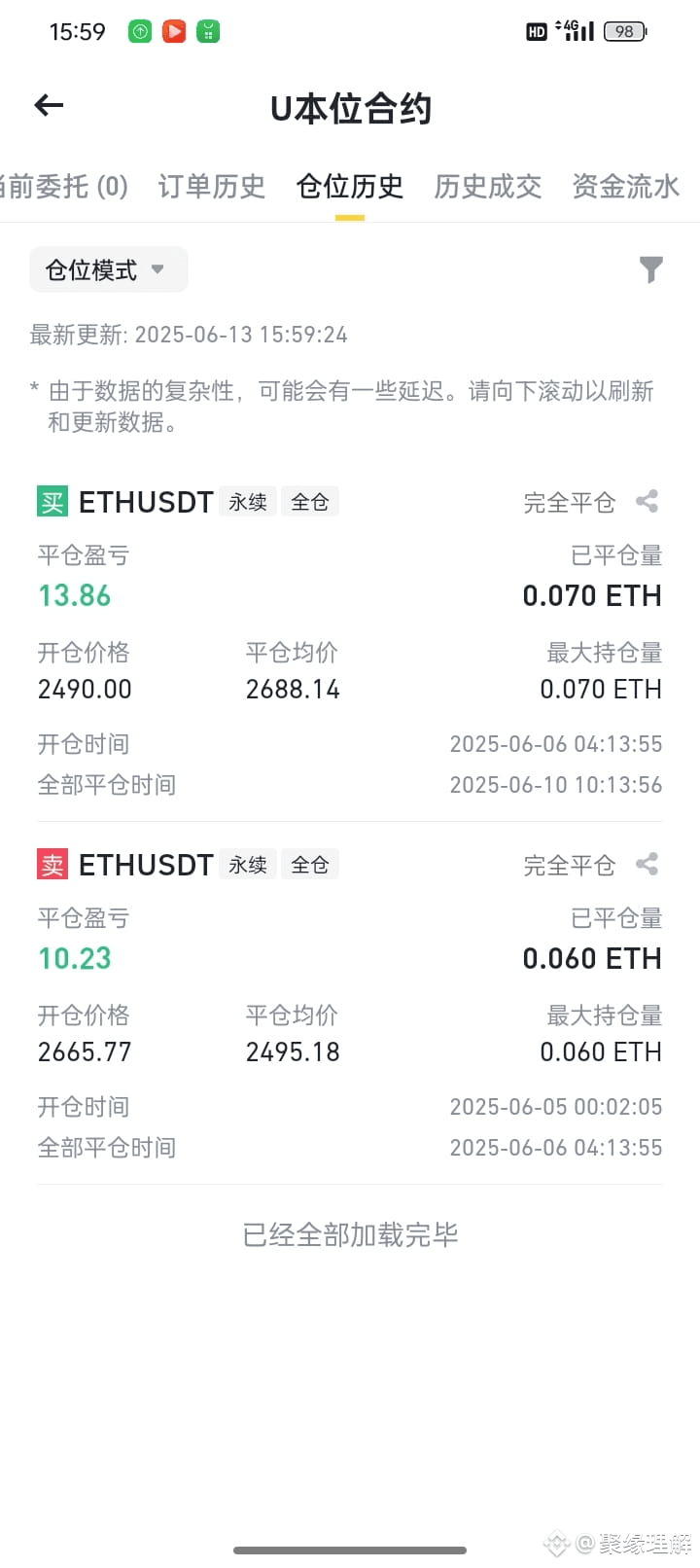Image resolution: width=700 pixels, height=1568 pixels.
Task: Share the 10.23 profit ETHUSDT position
Action: (647, 865)
